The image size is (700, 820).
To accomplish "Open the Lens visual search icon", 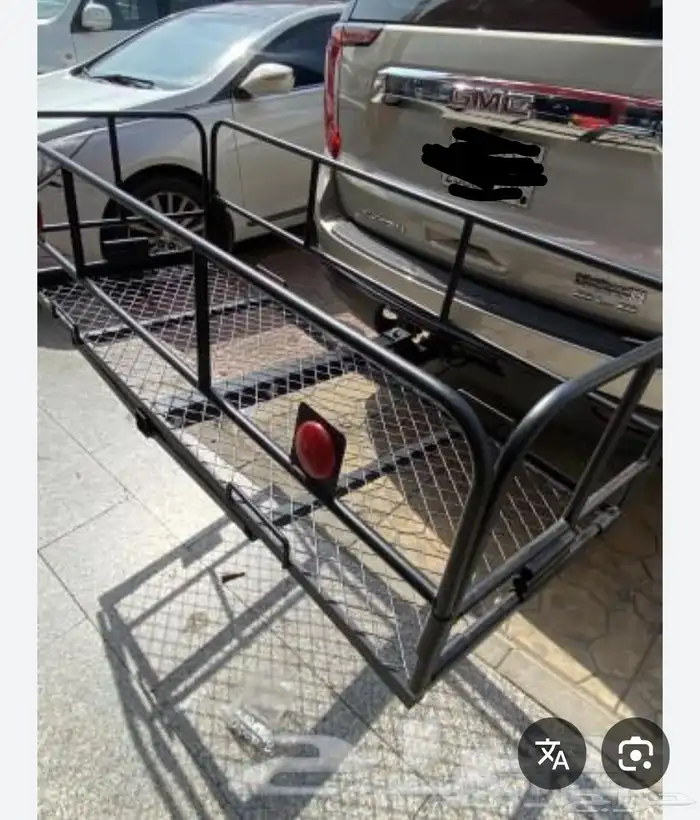I will [x=635, y=753].
